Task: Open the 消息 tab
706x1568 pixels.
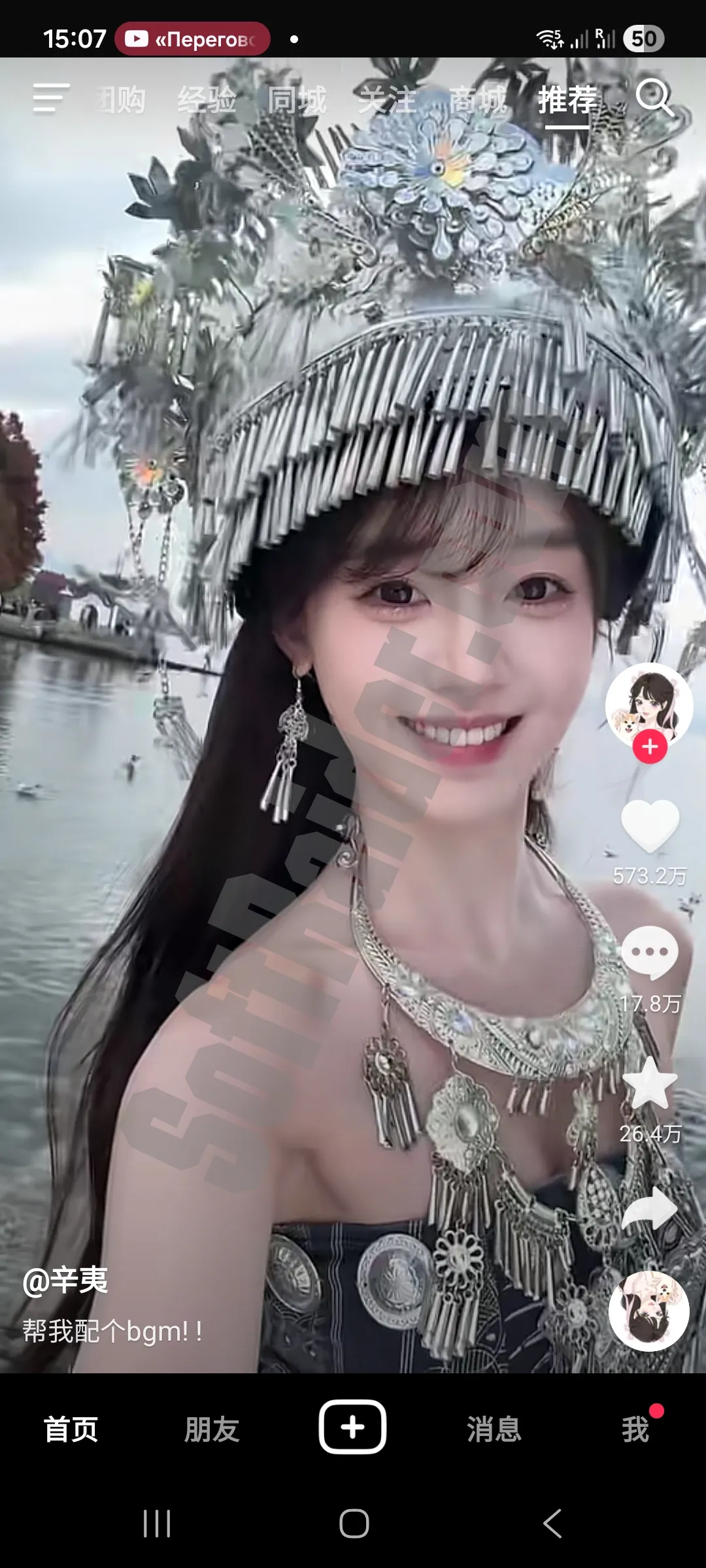Action: pyautogui.click(x=494, y=1429)
